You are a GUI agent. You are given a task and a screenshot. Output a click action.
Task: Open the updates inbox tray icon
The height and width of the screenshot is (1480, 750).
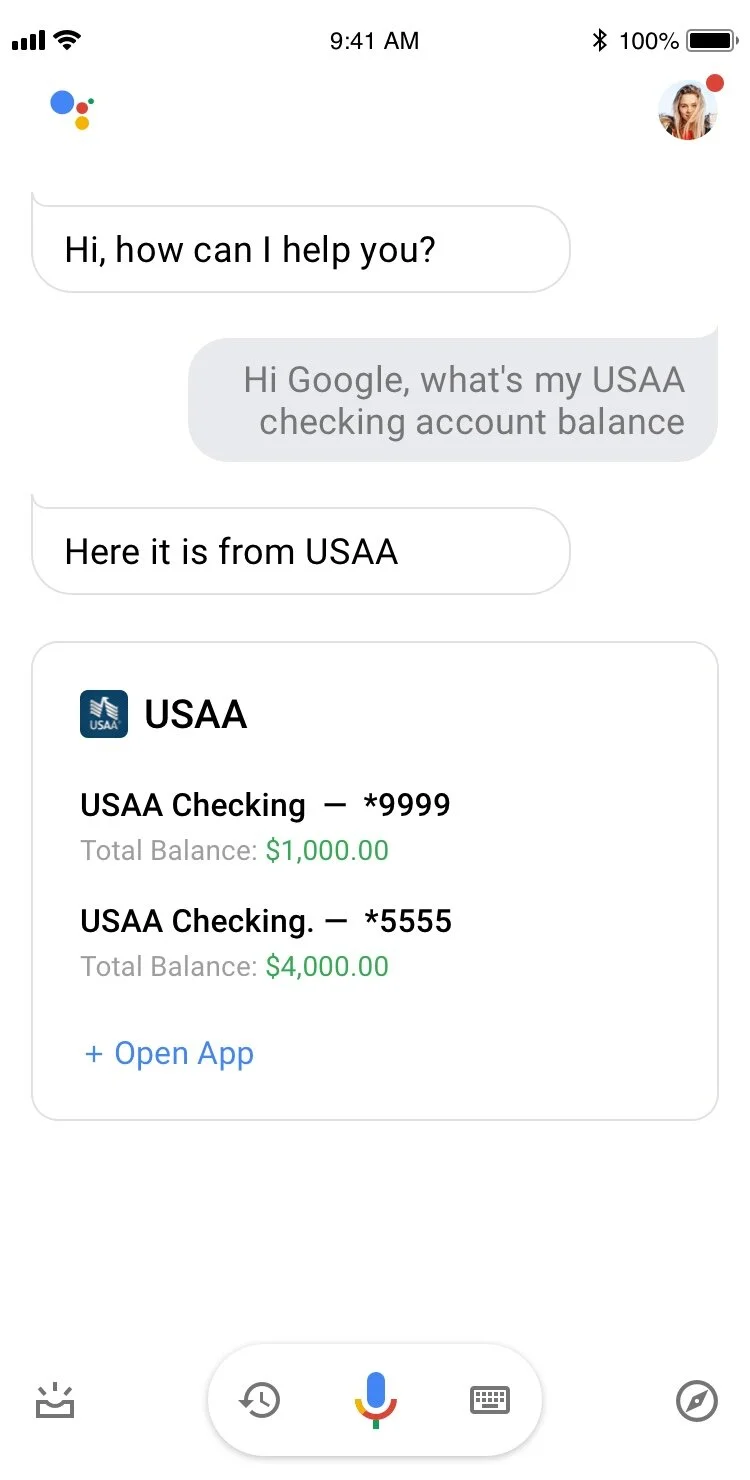tap(55, 1401)
